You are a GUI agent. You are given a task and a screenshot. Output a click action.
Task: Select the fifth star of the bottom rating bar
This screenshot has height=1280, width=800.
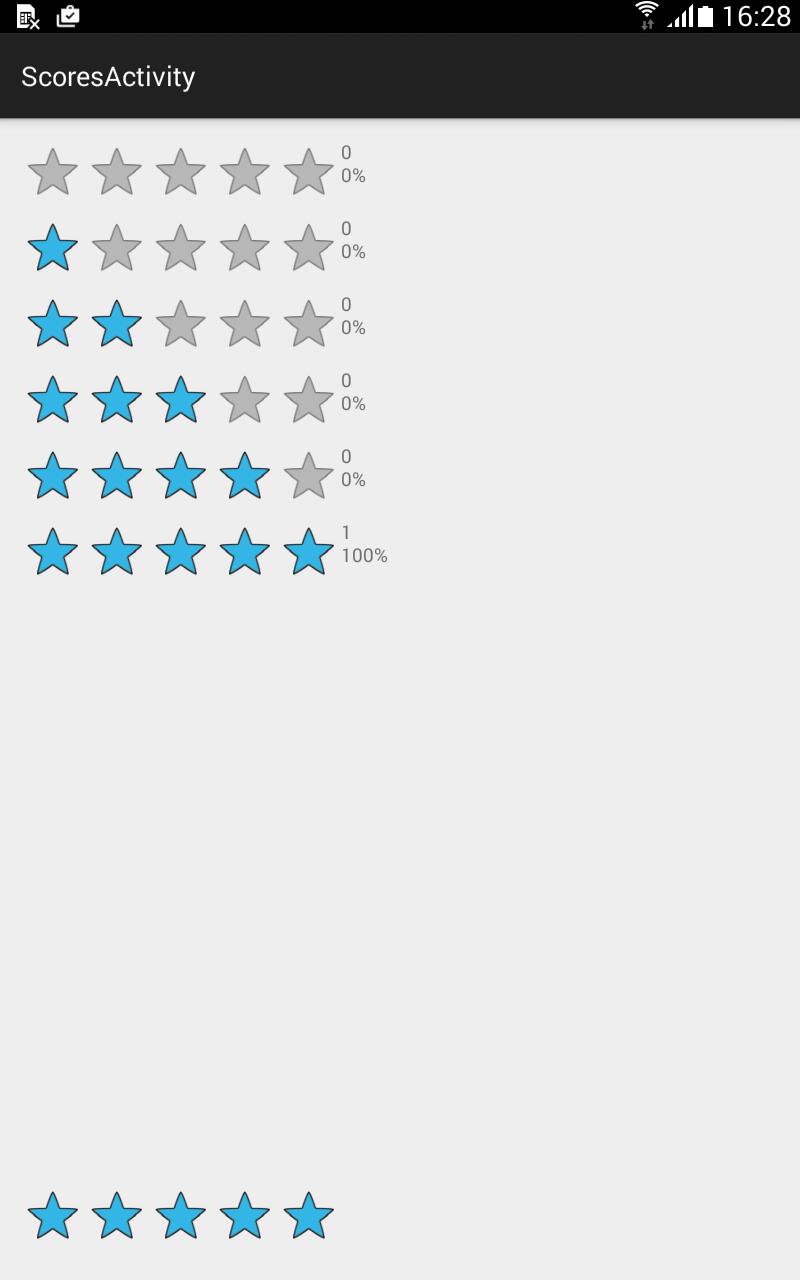point(308,1216)
